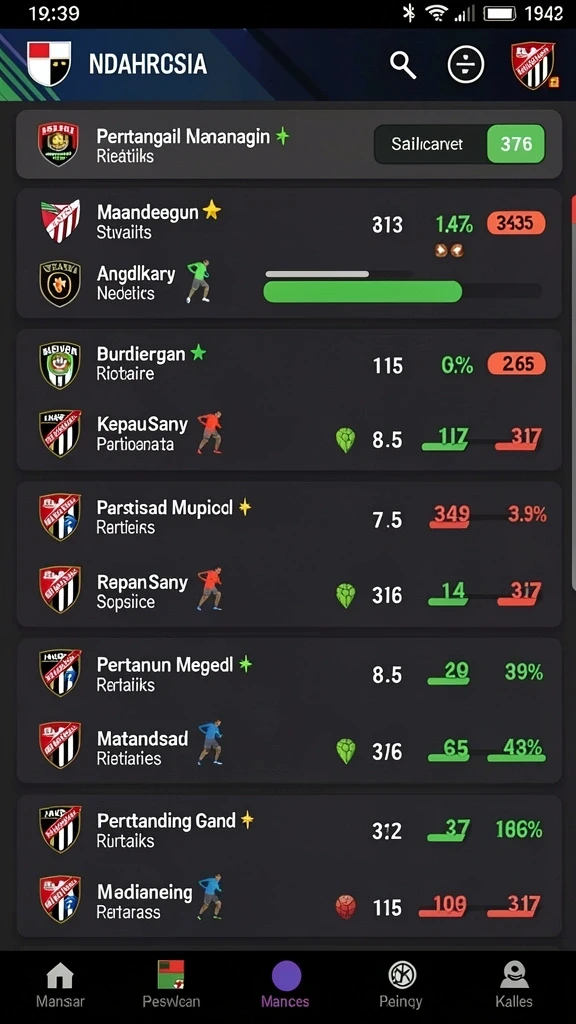This screenshot has height=1024, width=576.
Task: Switch to the Peswican tab
Action: pyautogui.click(x=172, y=985)
